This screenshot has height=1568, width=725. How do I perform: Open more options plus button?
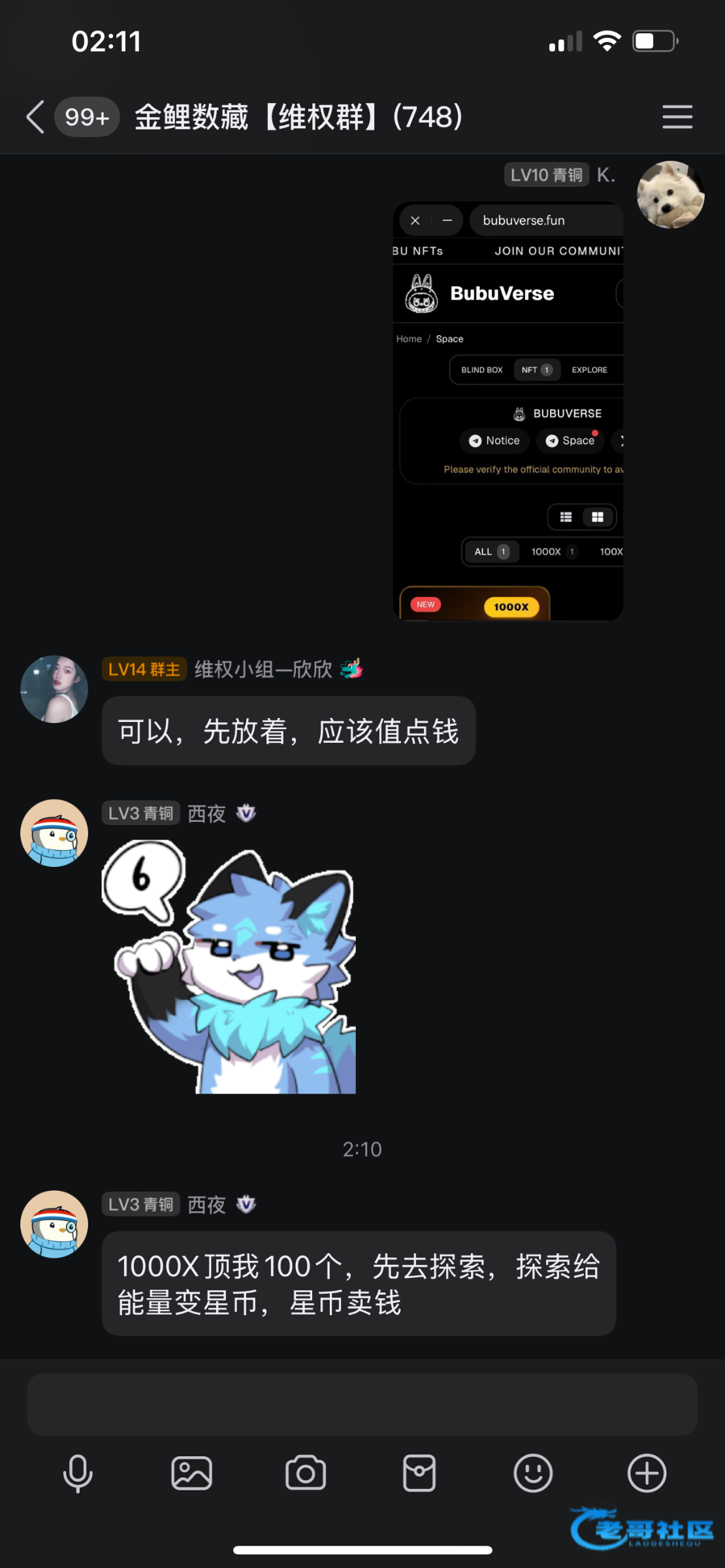[x=647, y=1473]
